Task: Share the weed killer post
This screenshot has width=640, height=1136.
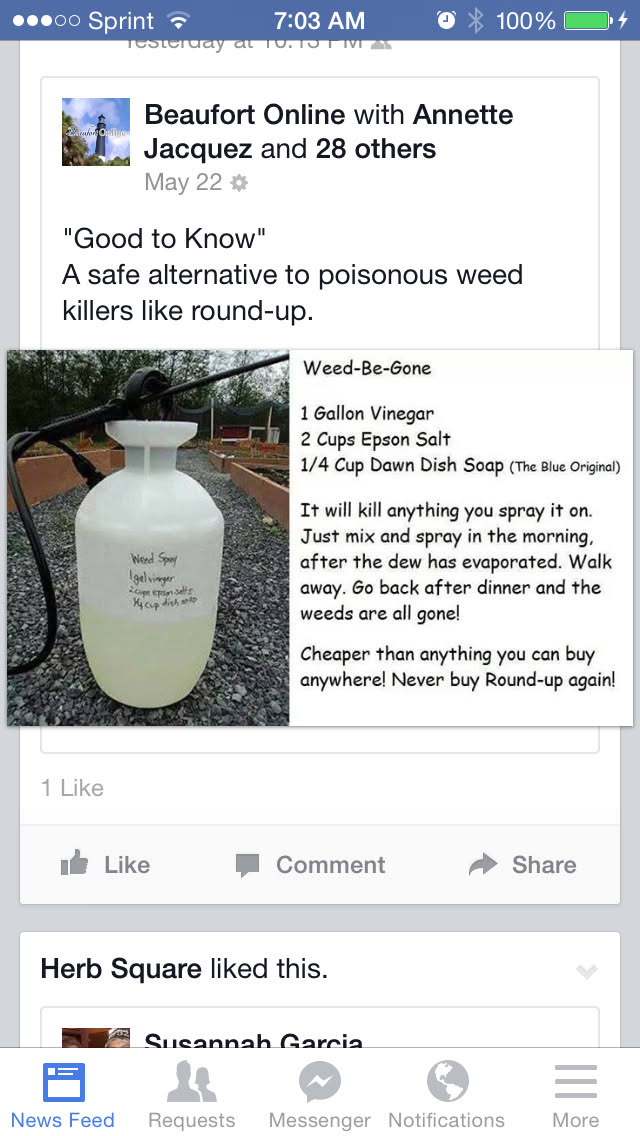Action: 522,865
